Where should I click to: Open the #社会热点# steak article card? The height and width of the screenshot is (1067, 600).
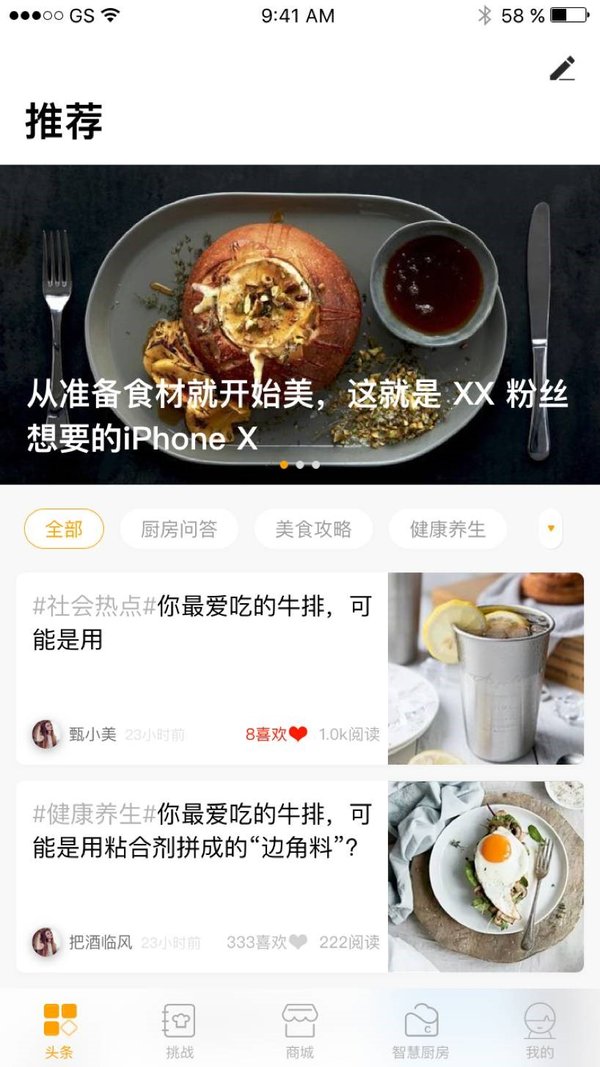(x=300, y=668)
